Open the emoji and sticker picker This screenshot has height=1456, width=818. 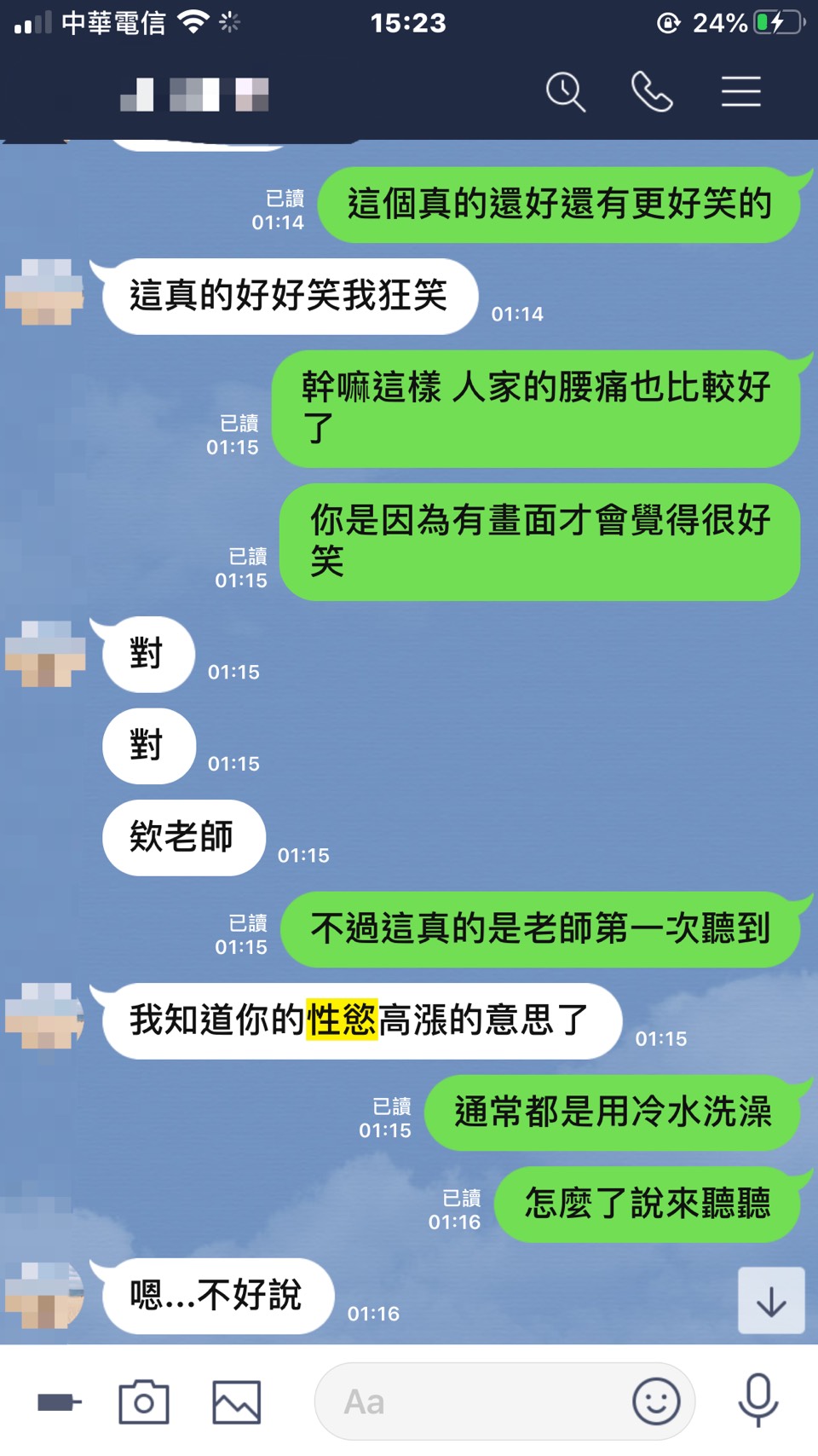(x=656, y=1402)
